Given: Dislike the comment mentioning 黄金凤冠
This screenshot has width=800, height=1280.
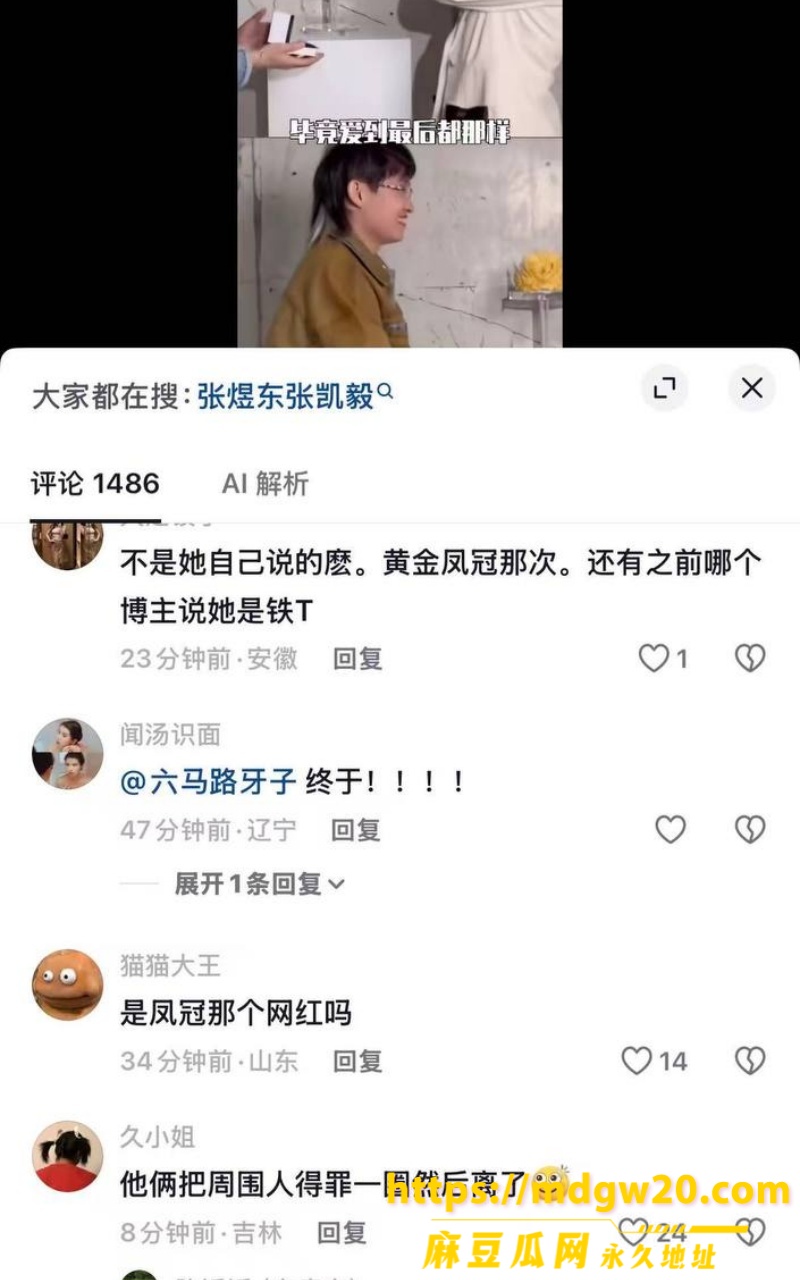Looking at the screenshot, I should 750,658.
